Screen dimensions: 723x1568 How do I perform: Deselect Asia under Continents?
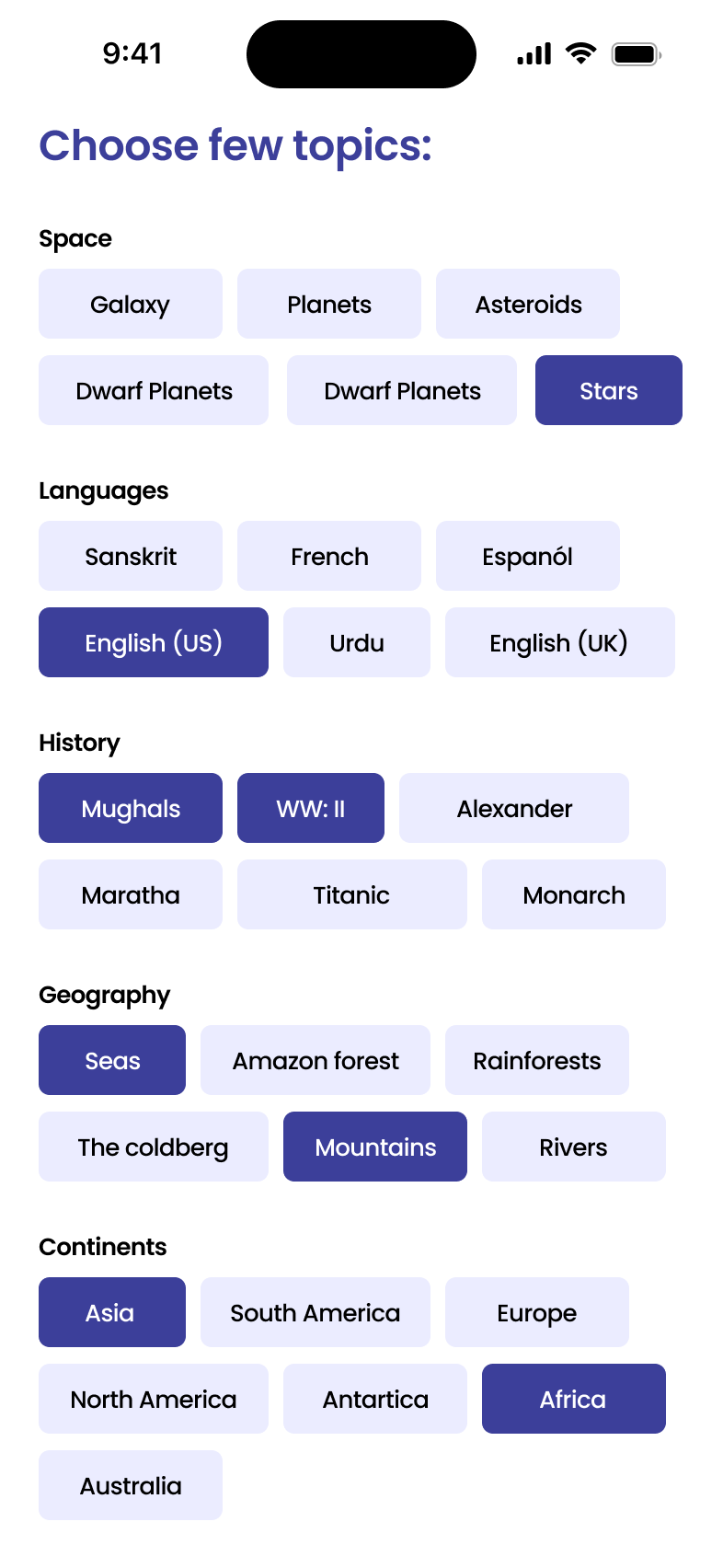click(111, 1312)
